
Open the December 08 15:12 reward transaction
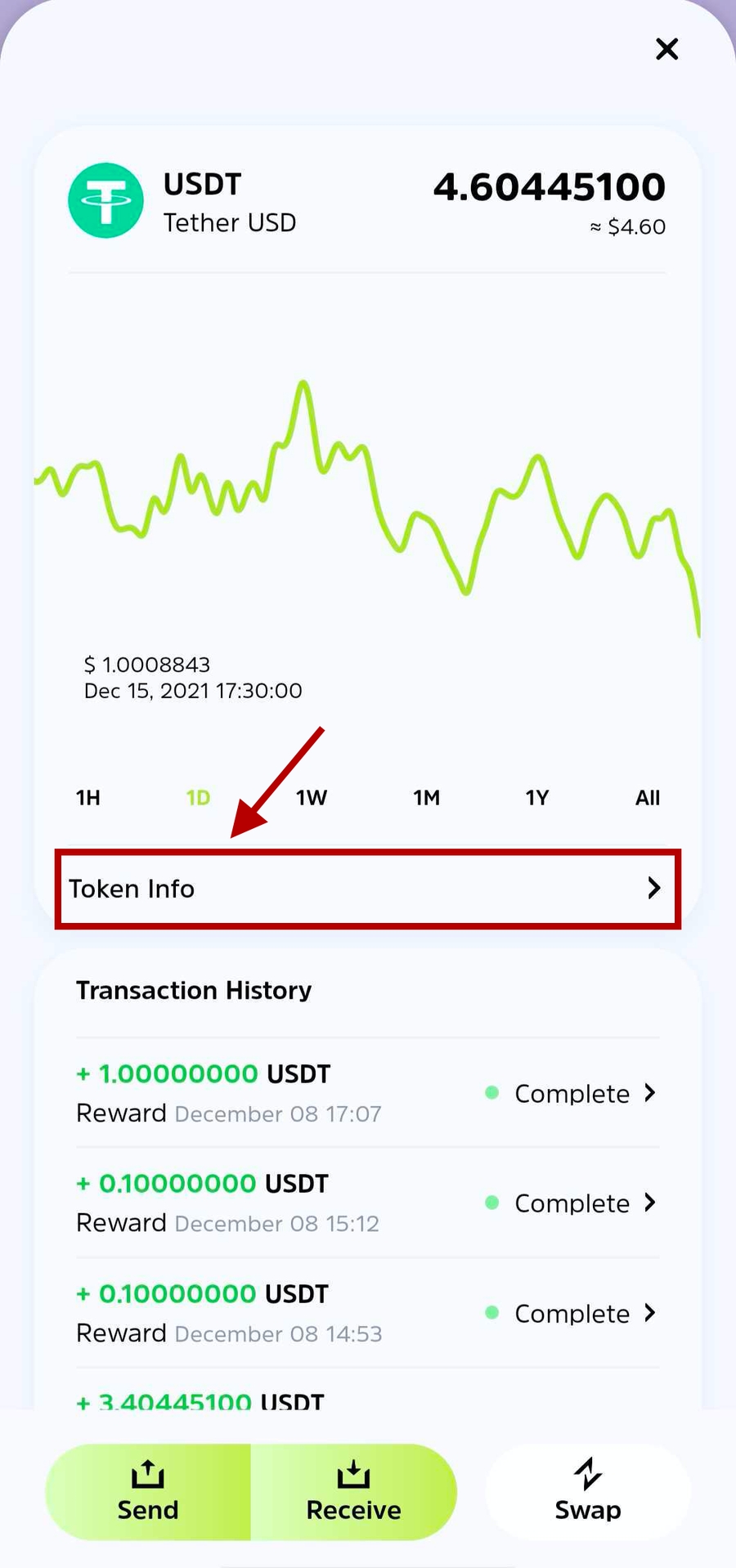coord(367,1203)
